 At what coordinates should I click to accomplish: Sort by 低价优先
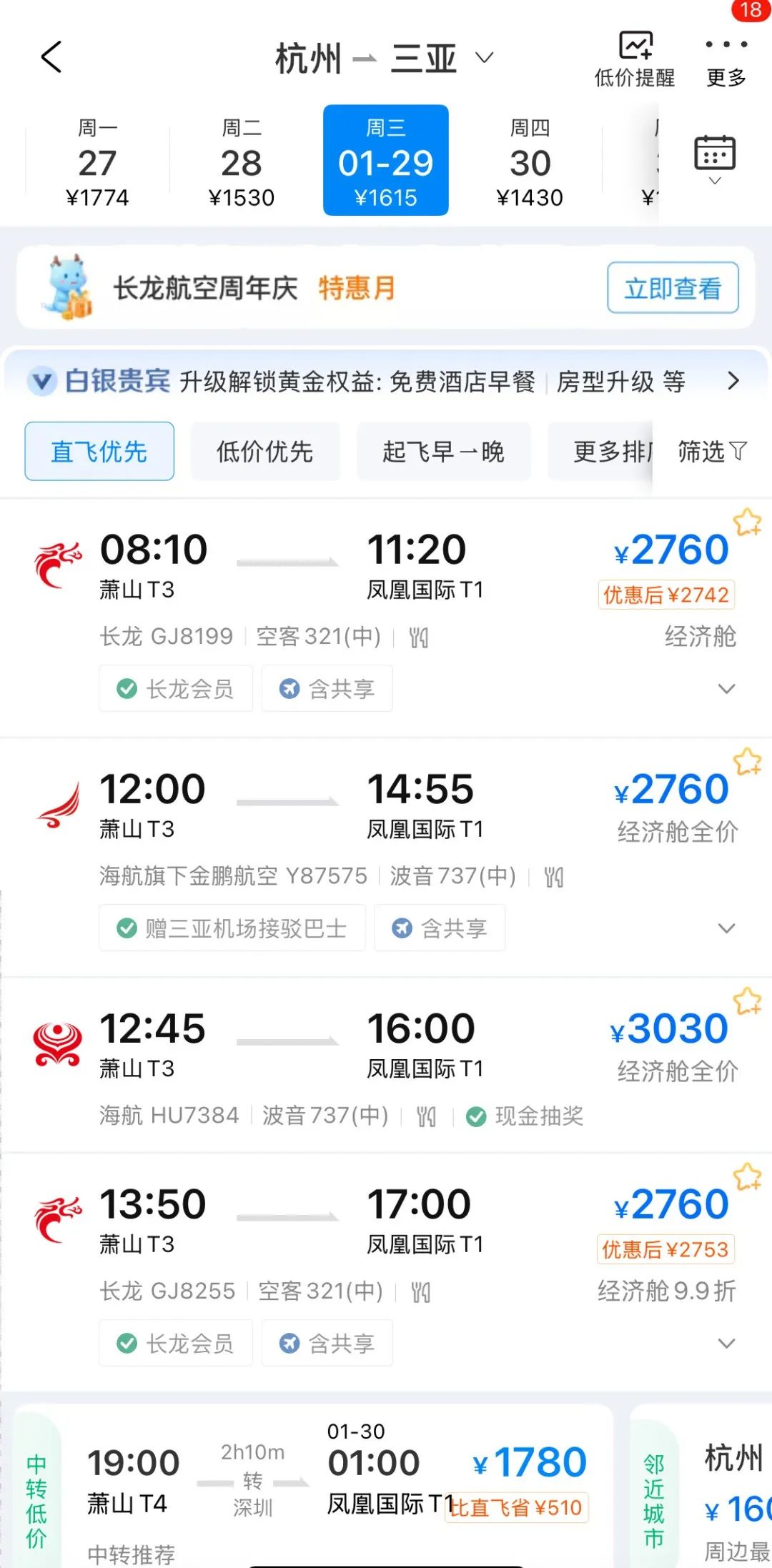click(264, 452)
